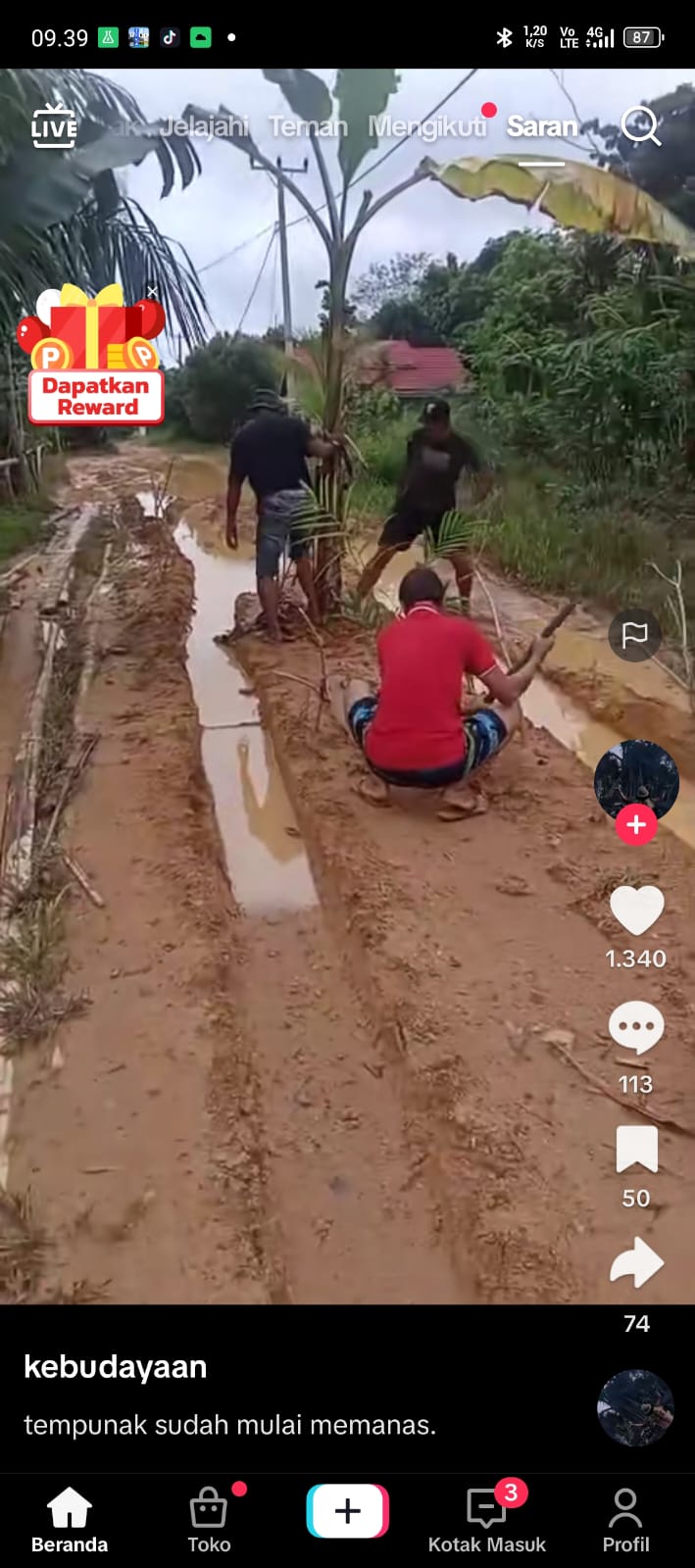Open the kebudayaan creator profile
Image resolution: width=695 pixels, height=1568 pixels.
[116, 1367]
